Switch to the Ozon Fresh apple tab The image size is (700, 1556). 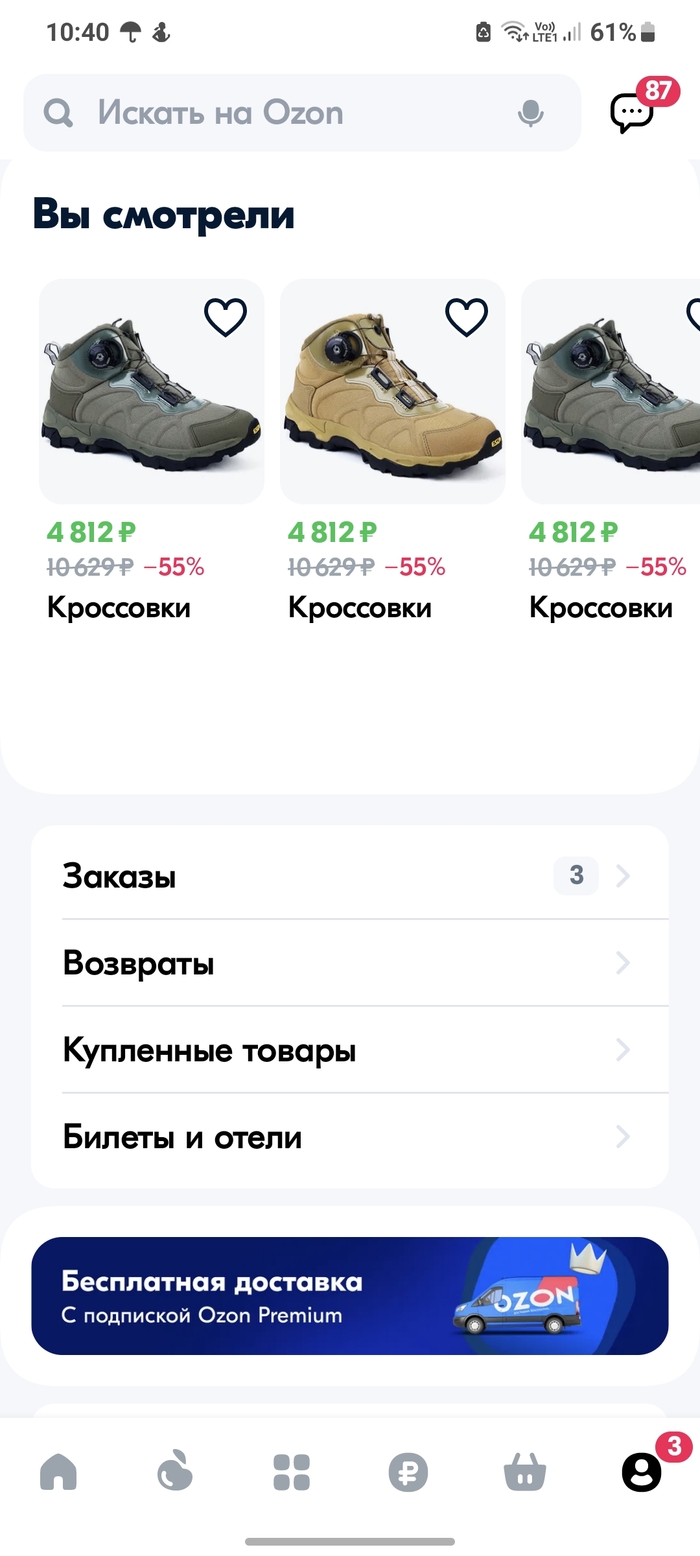(175, 1472)
